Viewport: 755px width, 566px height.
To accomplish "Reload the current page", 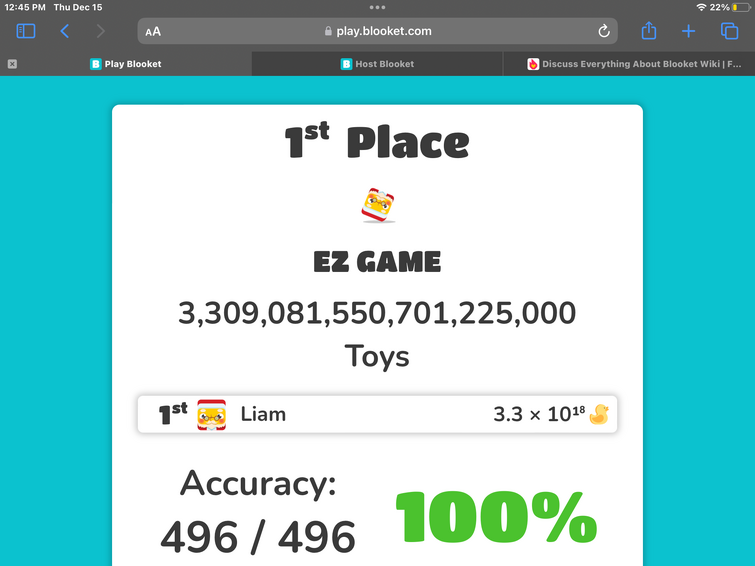I will click(x=604, y=31).
